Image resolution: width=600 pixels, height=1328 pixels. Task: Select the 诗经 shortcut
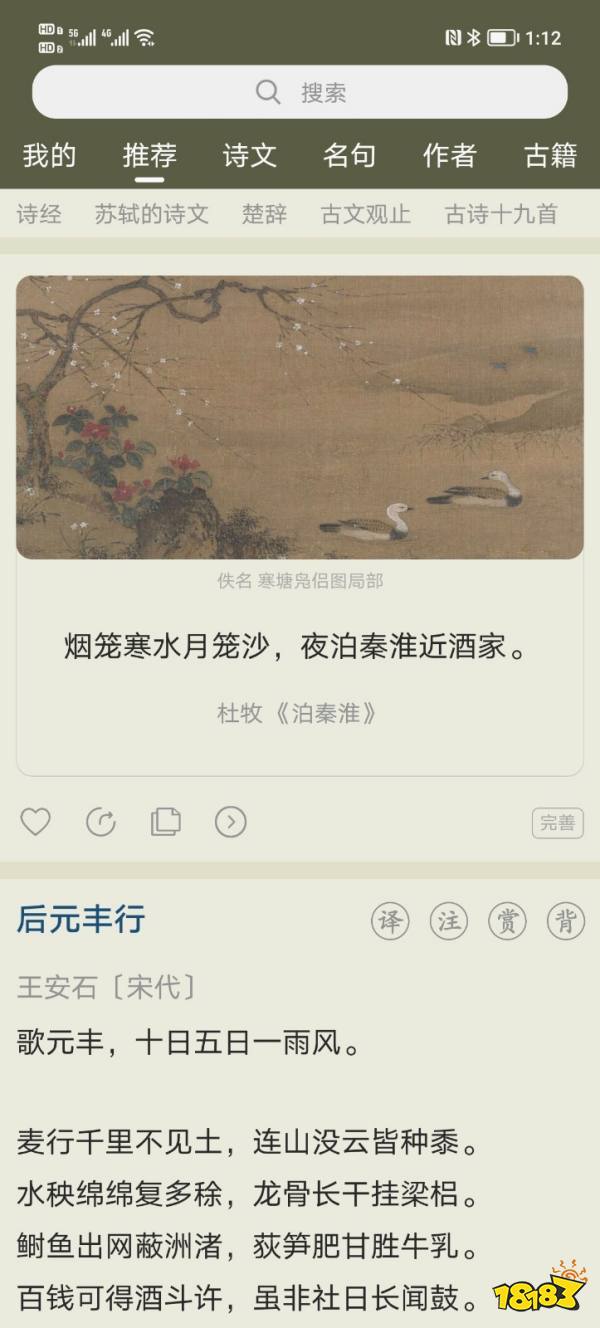39,214
